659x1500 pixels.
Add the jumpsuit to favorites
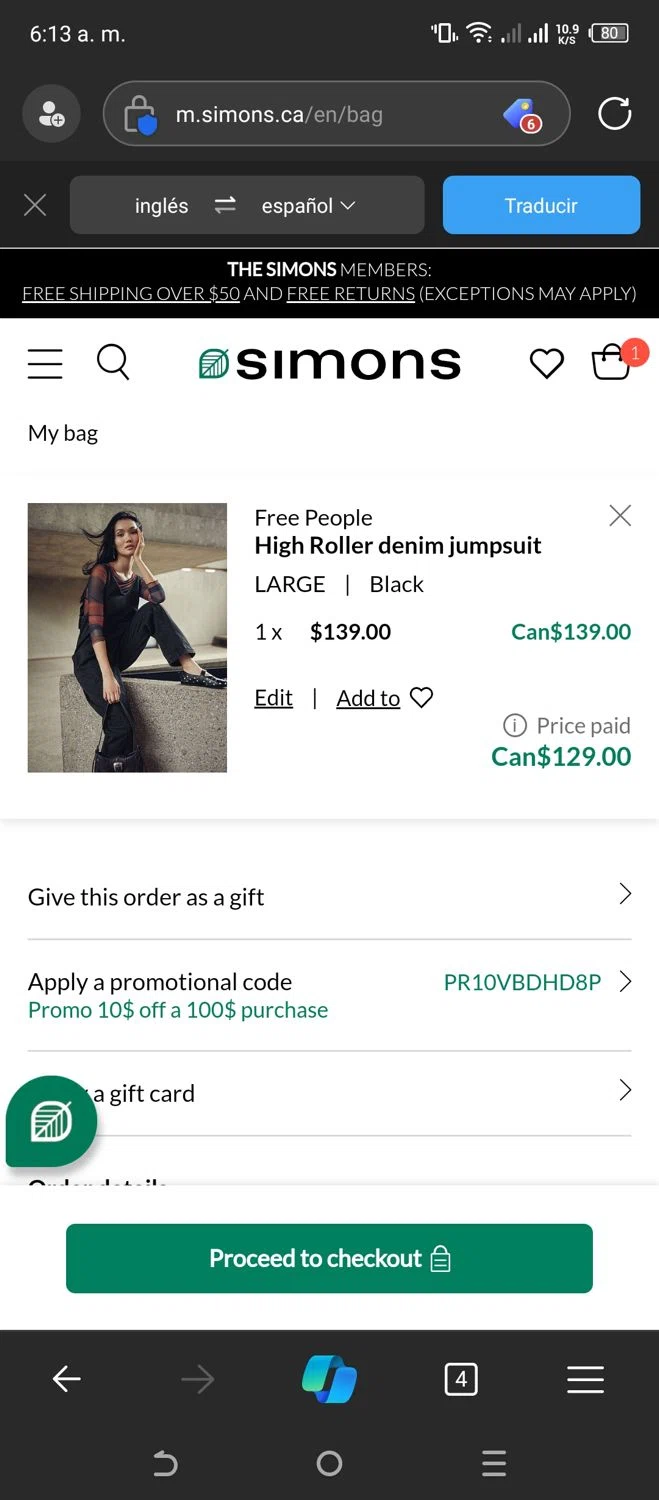point(384,698)
